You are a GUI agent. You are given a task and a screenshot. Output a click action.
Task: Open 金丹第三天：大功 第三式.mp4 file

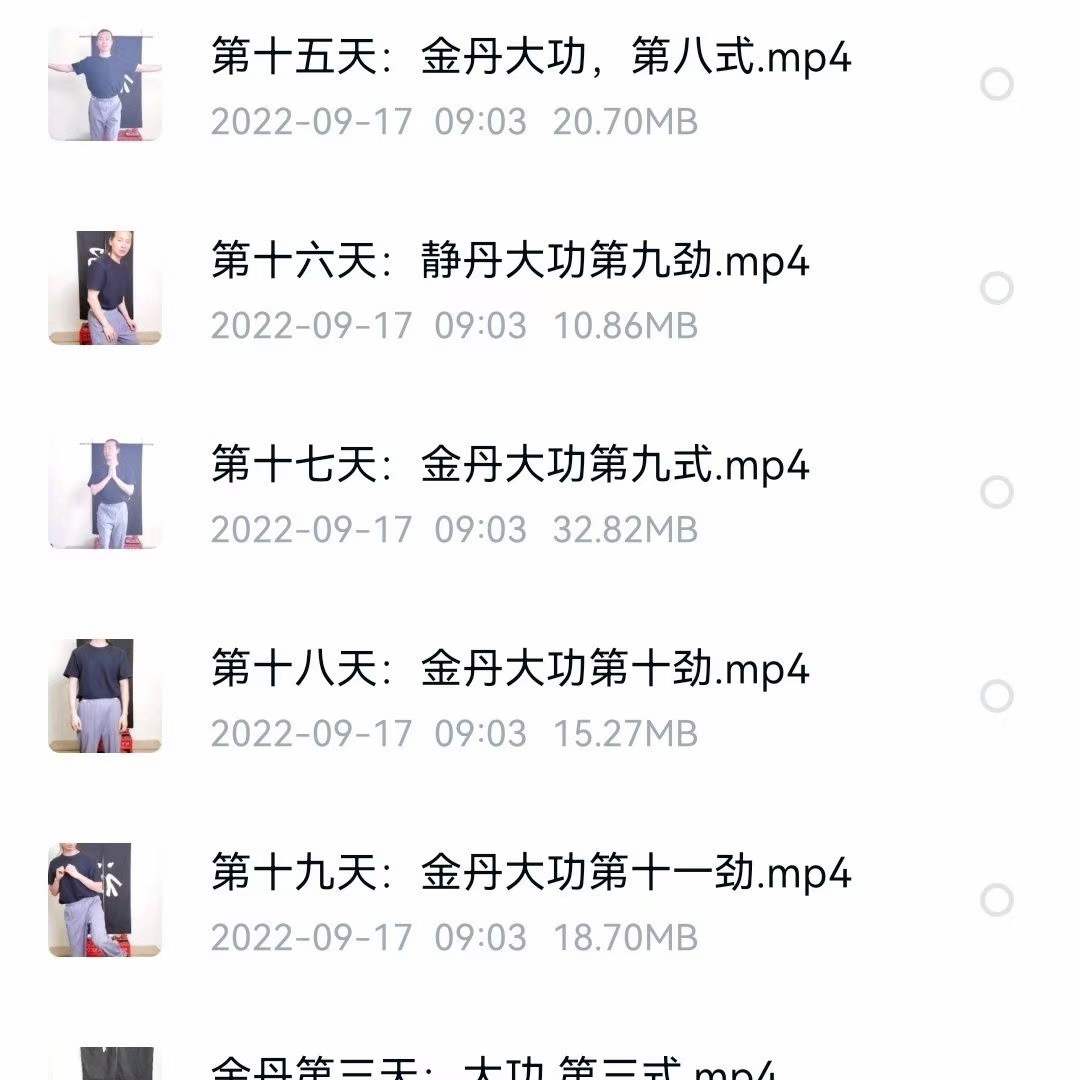[x=495, y=1066]
